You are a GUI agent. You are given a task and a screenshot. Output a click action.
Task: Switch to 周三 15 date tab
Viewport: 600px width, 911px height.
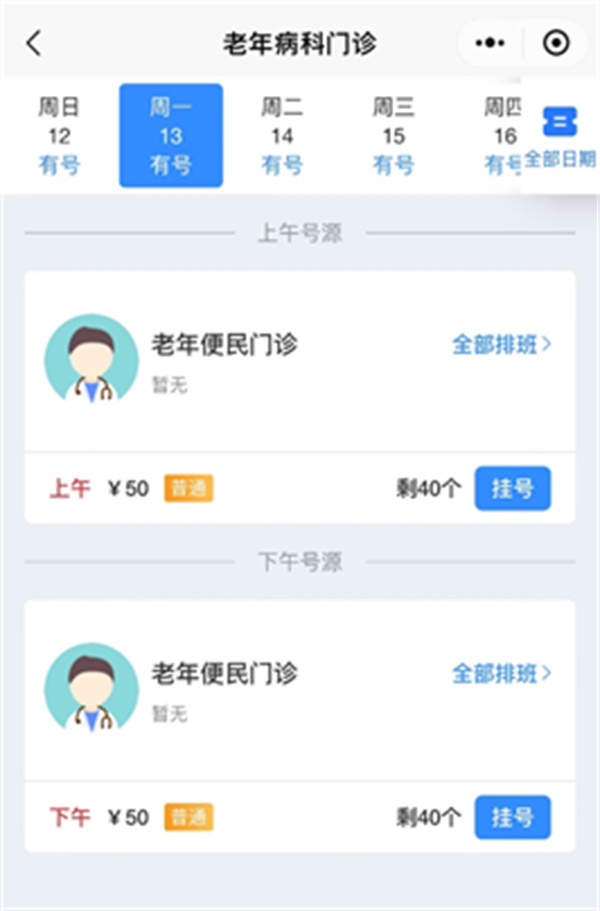(393, 136)
